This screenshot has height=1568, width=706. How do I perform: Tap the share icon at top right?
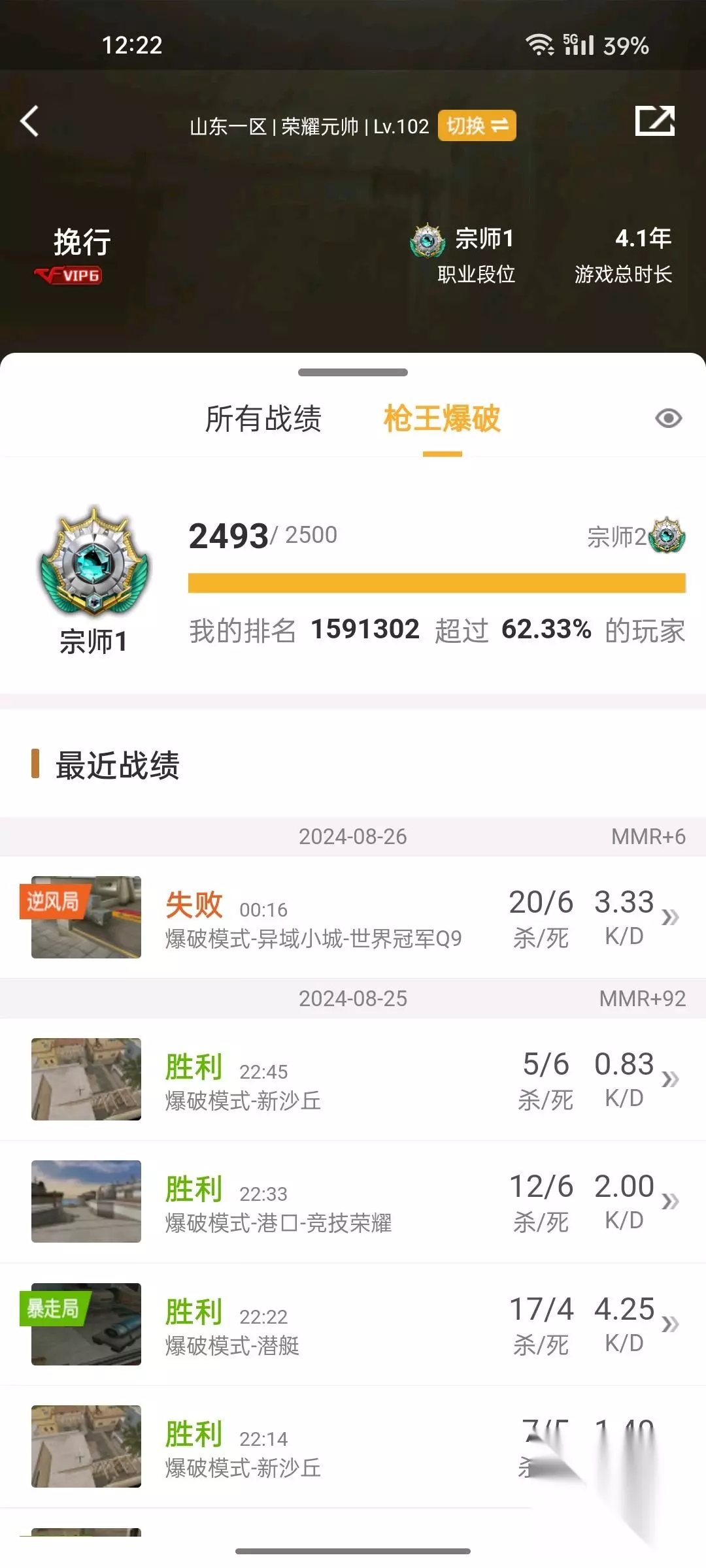tap(655, 121)
